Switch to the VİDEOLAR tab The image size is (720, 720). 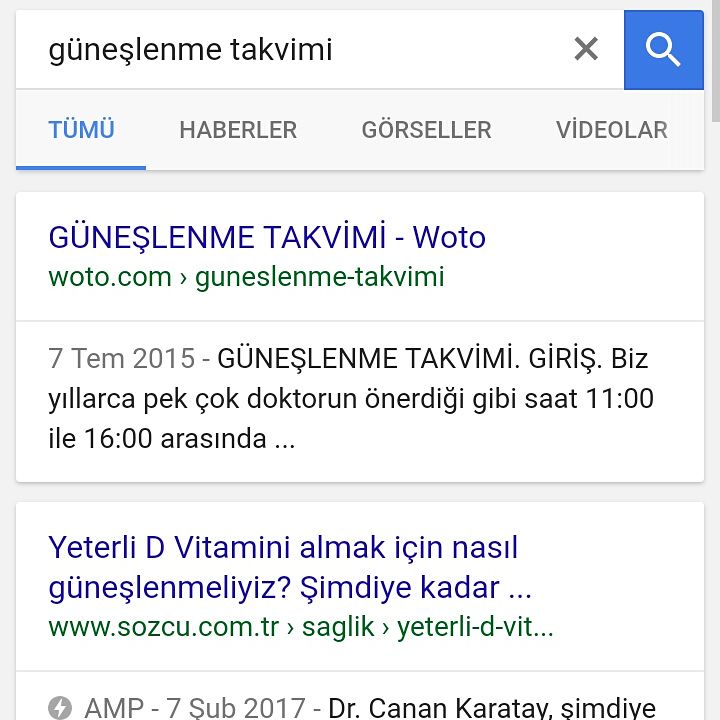pos(611,130)
